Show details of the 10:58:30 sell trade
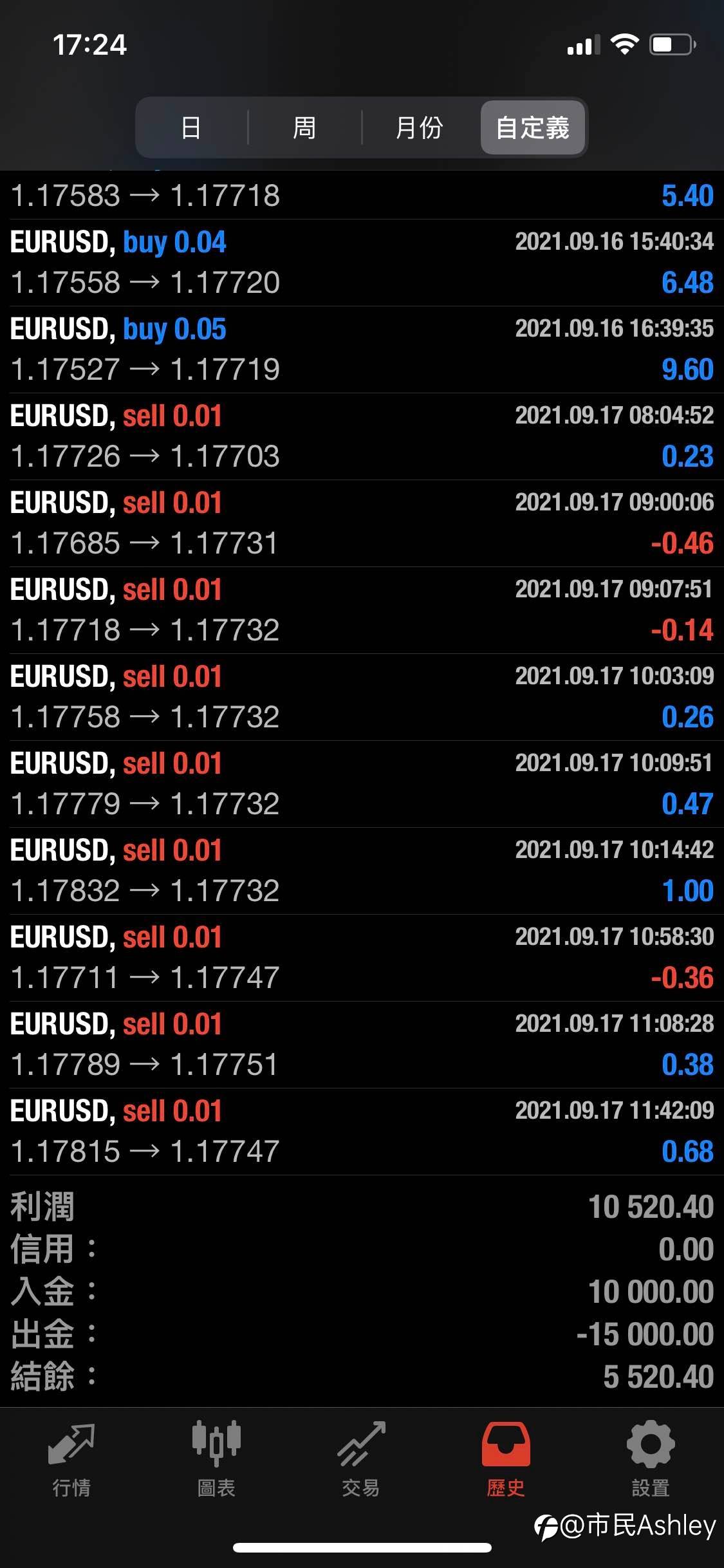724x1568 pixels. pyautogui.click(x=362, y=958)
